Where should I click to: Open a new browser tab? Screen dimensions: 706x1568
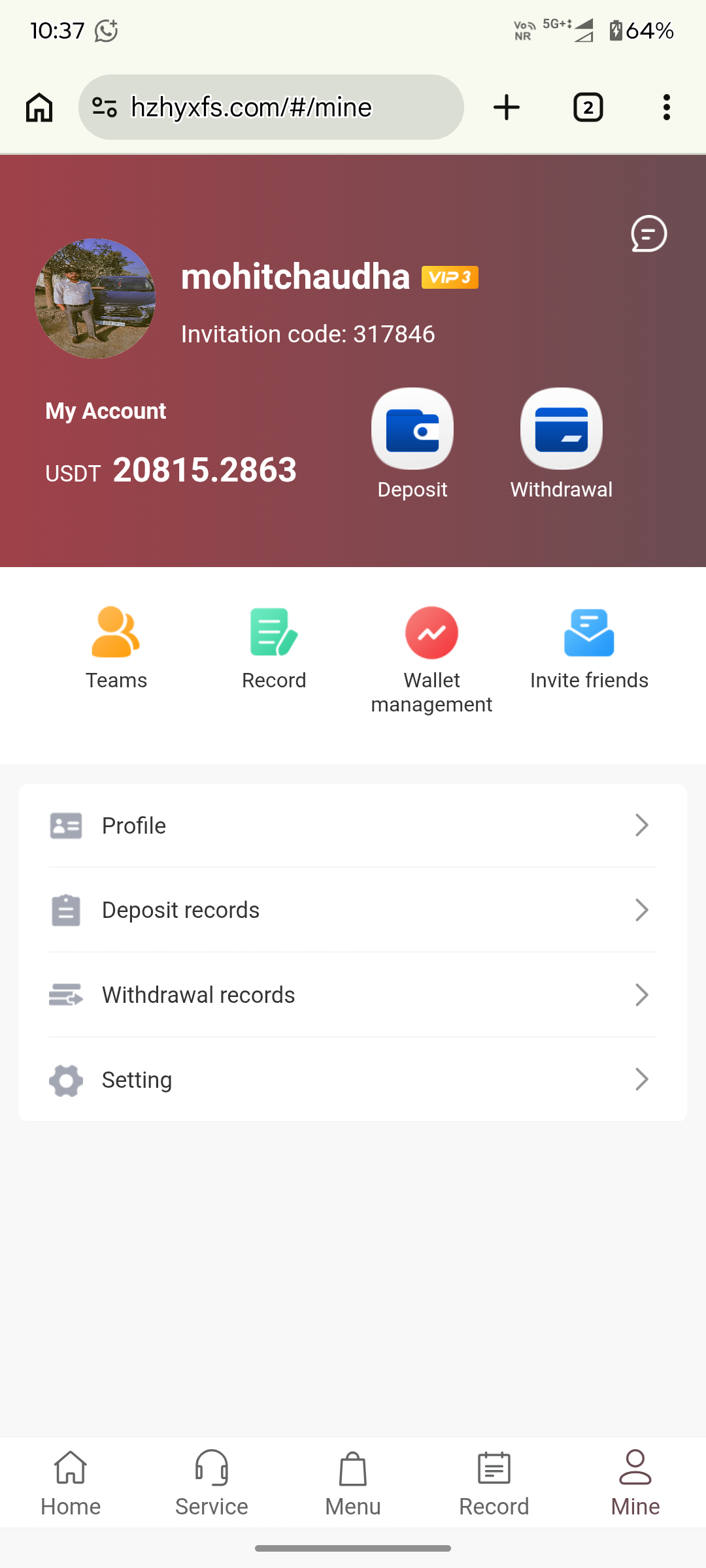point(507,107)
